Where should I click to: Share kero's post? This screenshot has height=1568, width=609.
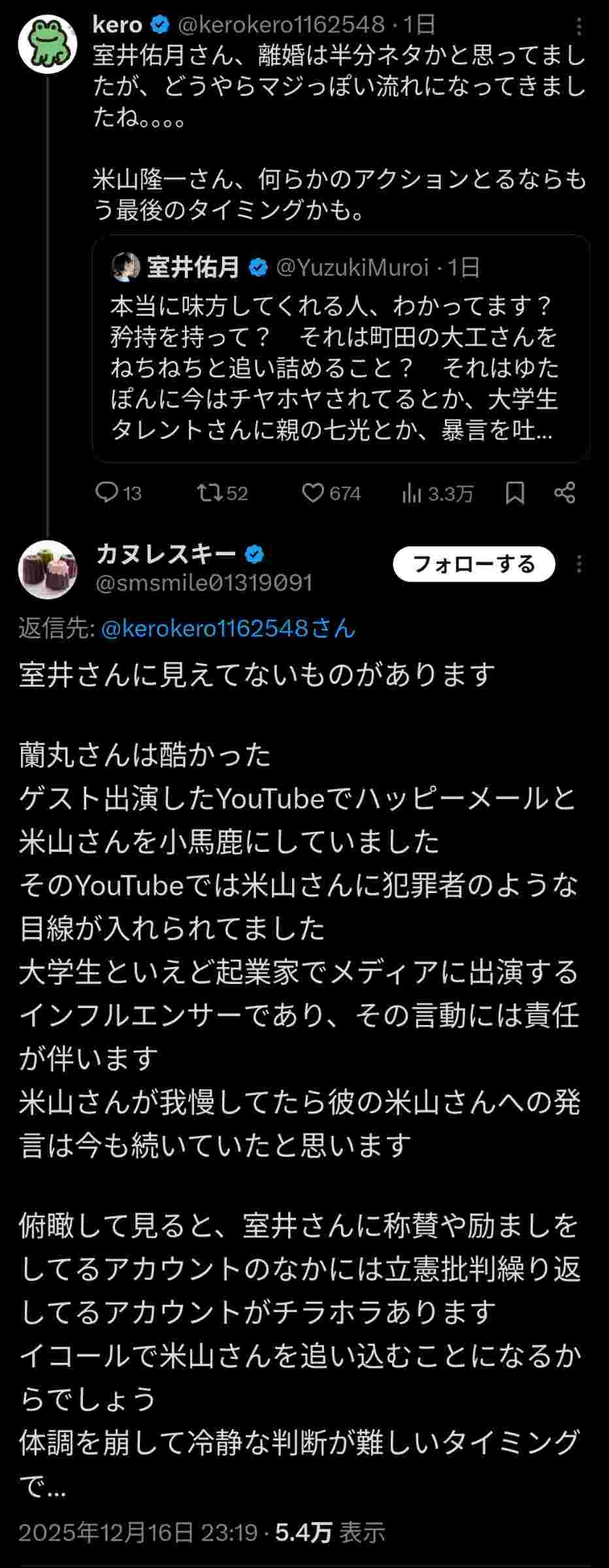coord(565,493)
